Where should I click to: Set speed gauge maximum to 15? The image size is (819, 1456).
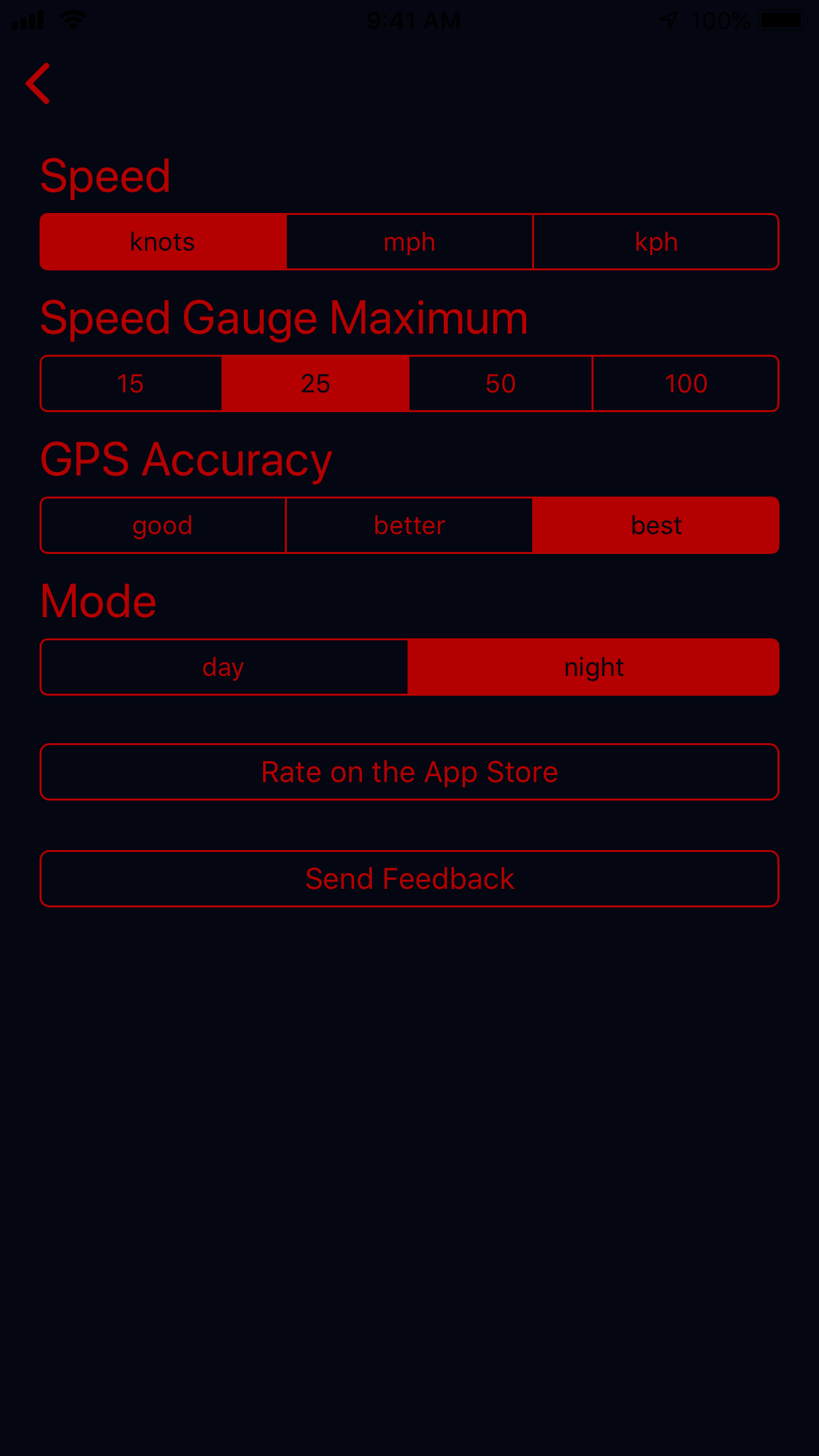click(x=131, y=383)
